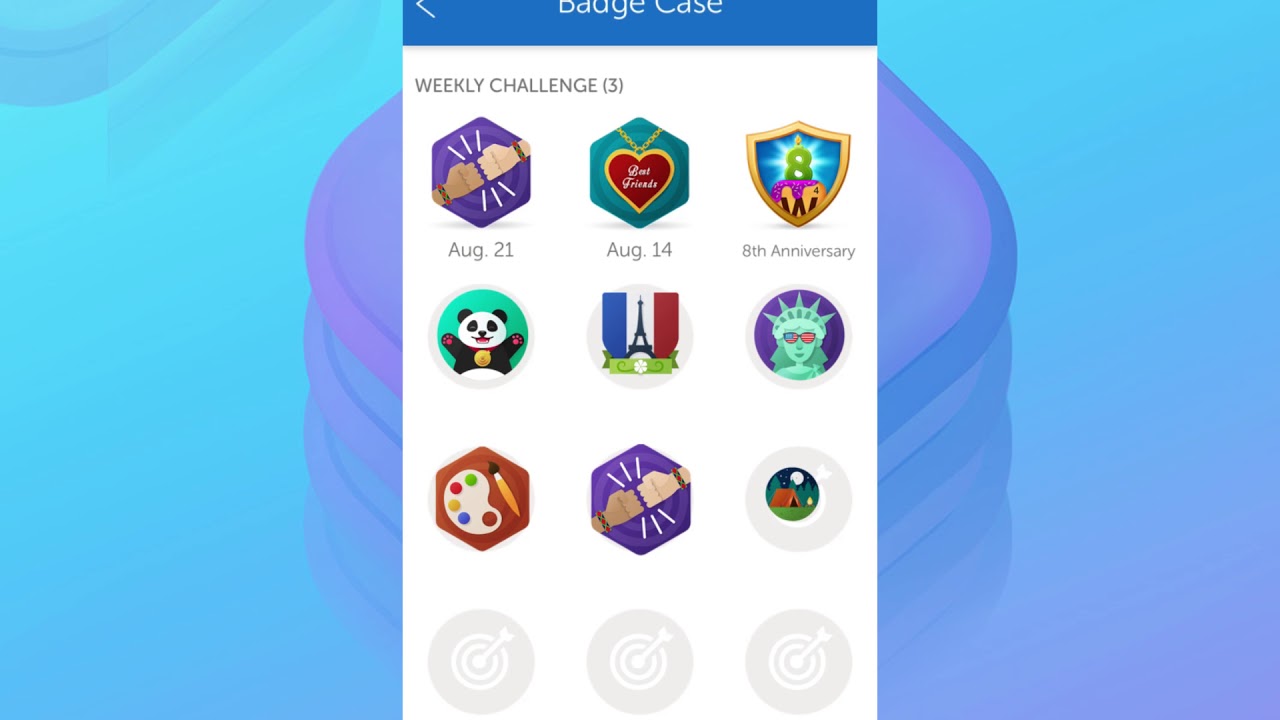Viewport: 1280px width, 720px height.
Task: View the 8th Anniversary badge
Action: point(798,174)
